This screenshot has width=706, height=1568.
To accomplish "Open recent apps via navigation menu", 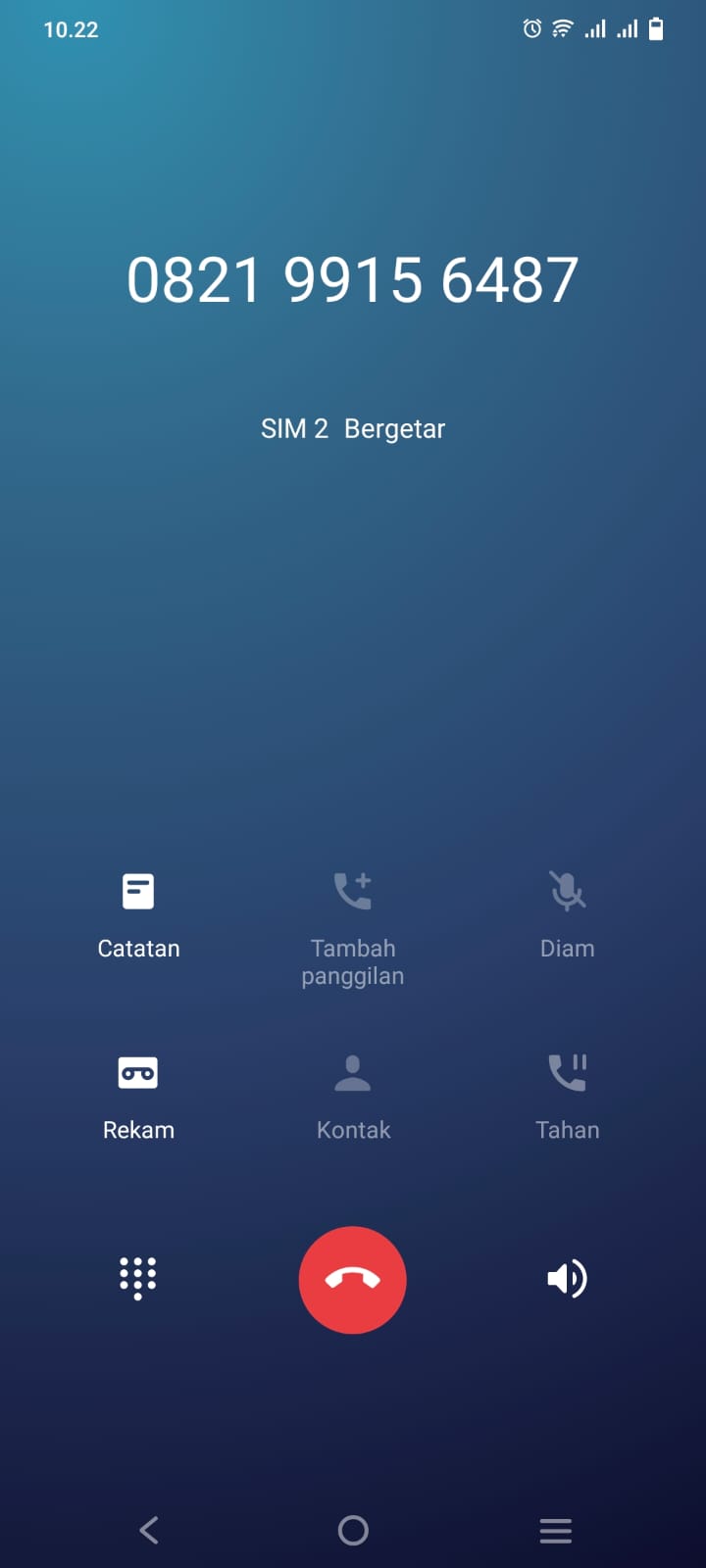I will 555,1530.
